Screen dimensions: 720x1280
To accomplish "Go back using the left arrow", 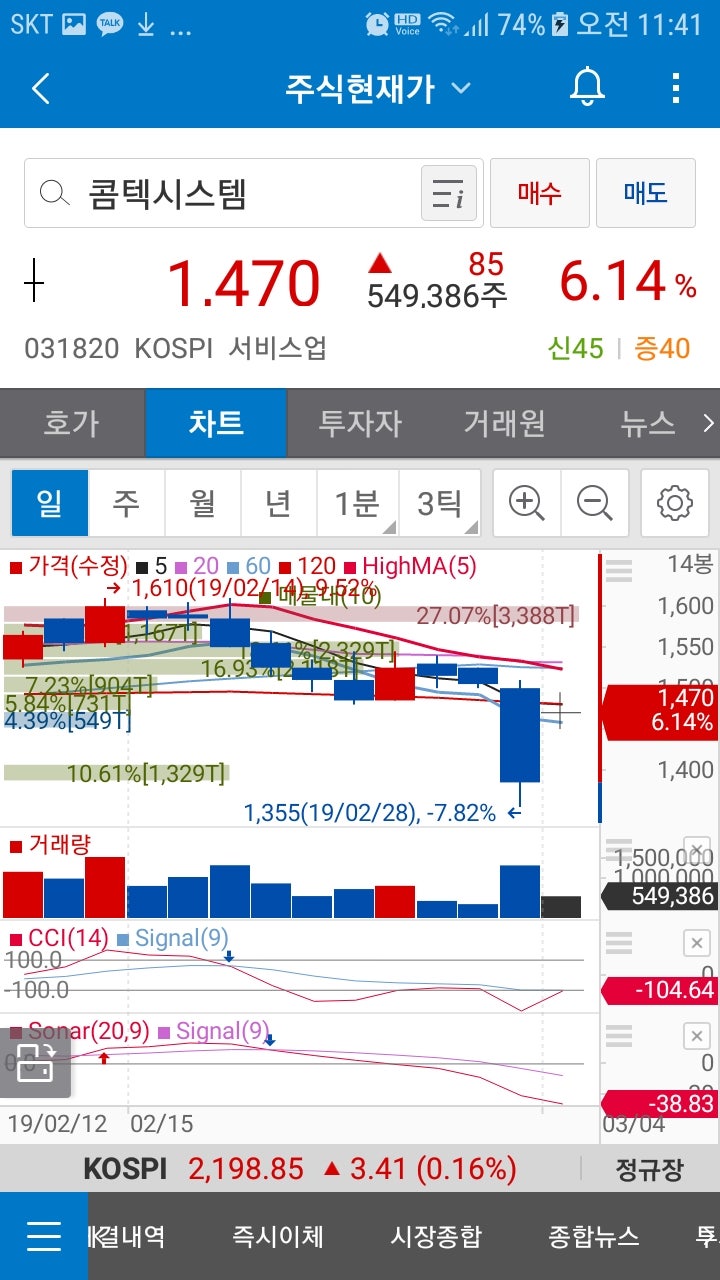I will click(x=40, y=88).
